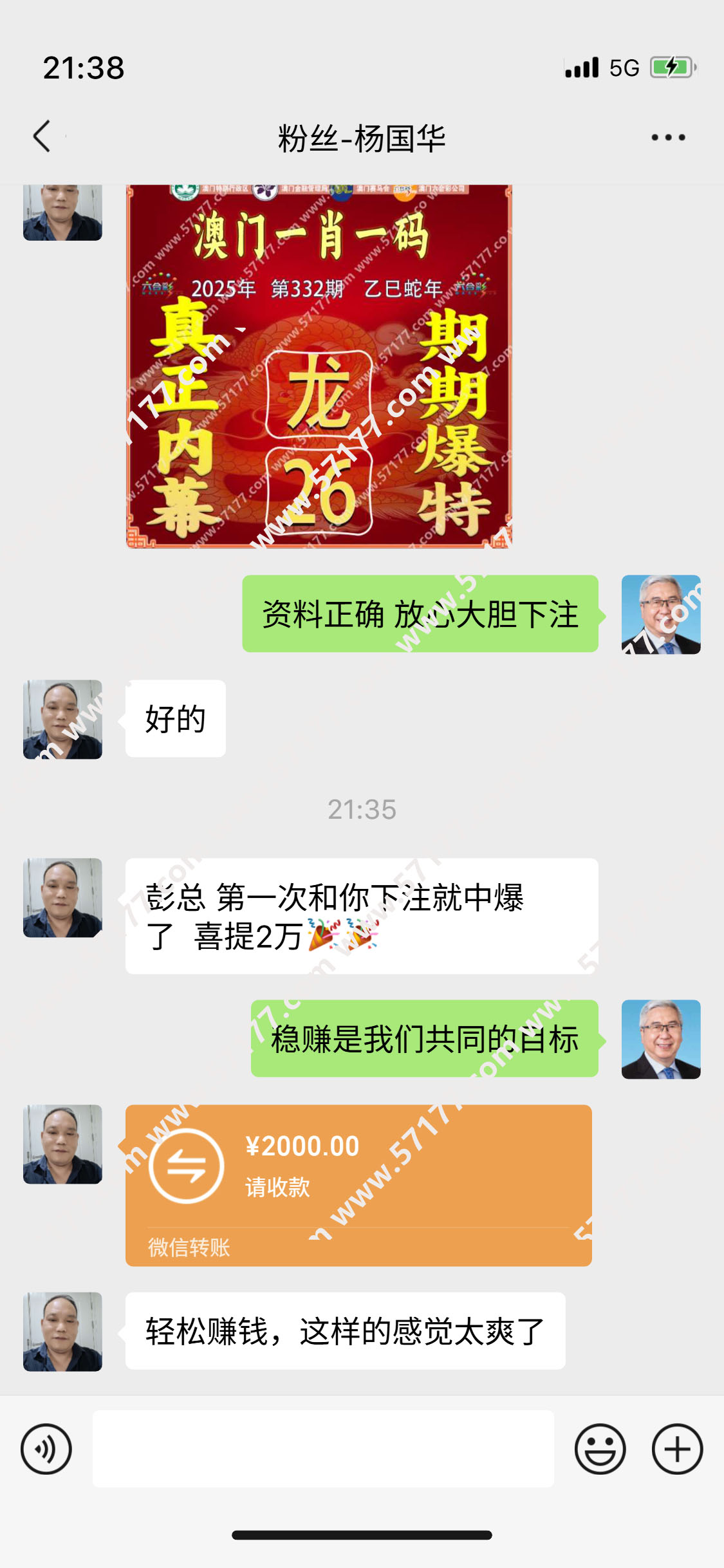
Task: Open the emoji sticker panel
Action: point(600,1449)
